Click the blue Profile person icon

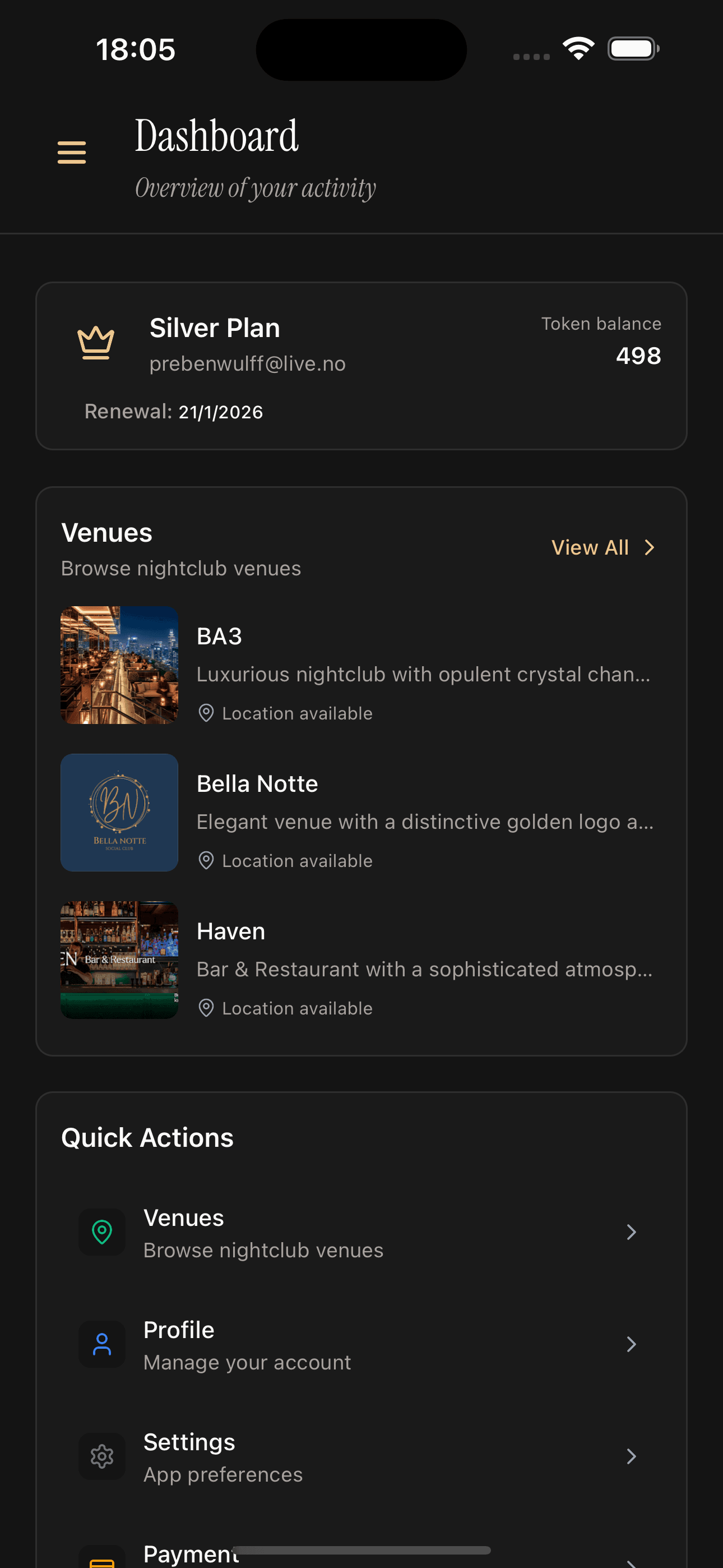point(101,1344)
